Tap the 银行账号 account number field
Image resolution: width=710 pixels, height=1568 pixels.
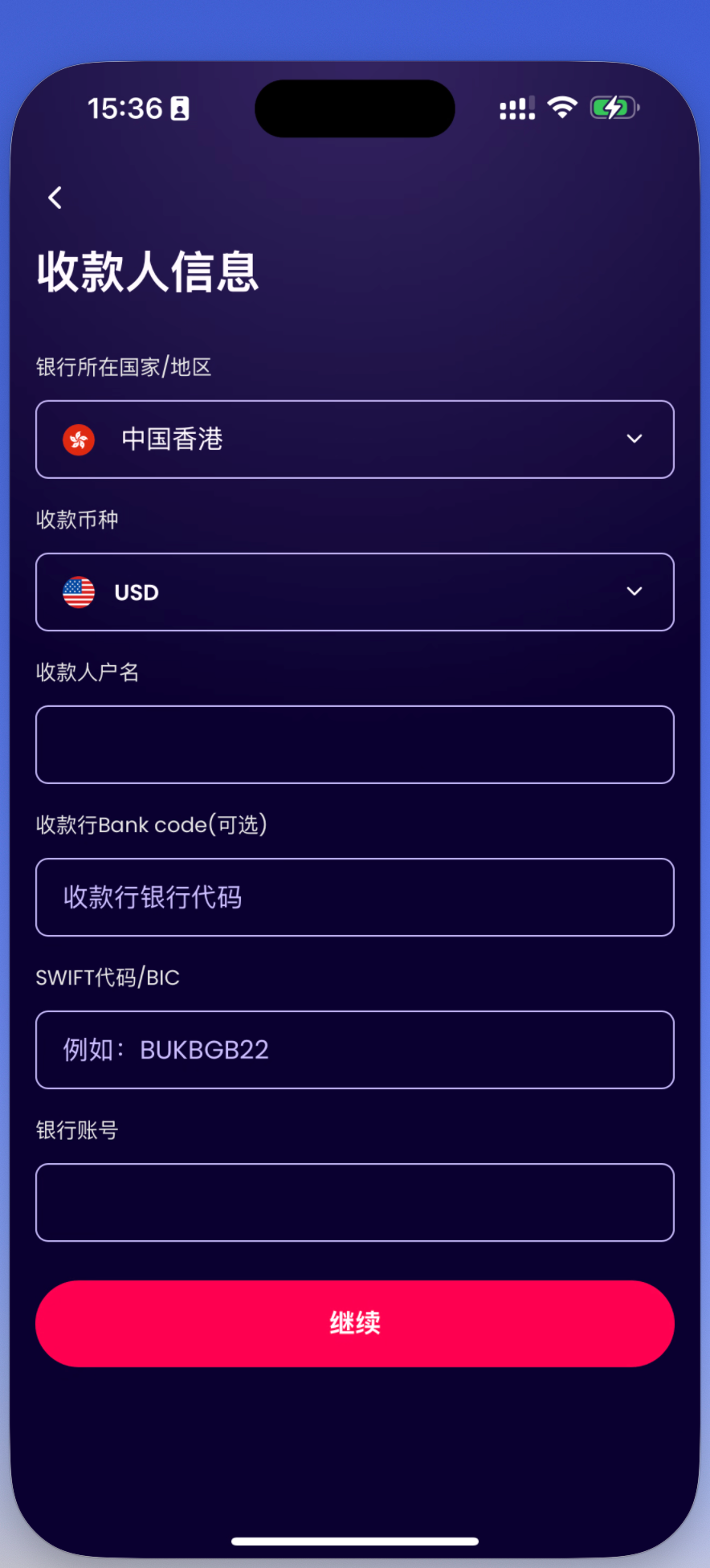354,1203
